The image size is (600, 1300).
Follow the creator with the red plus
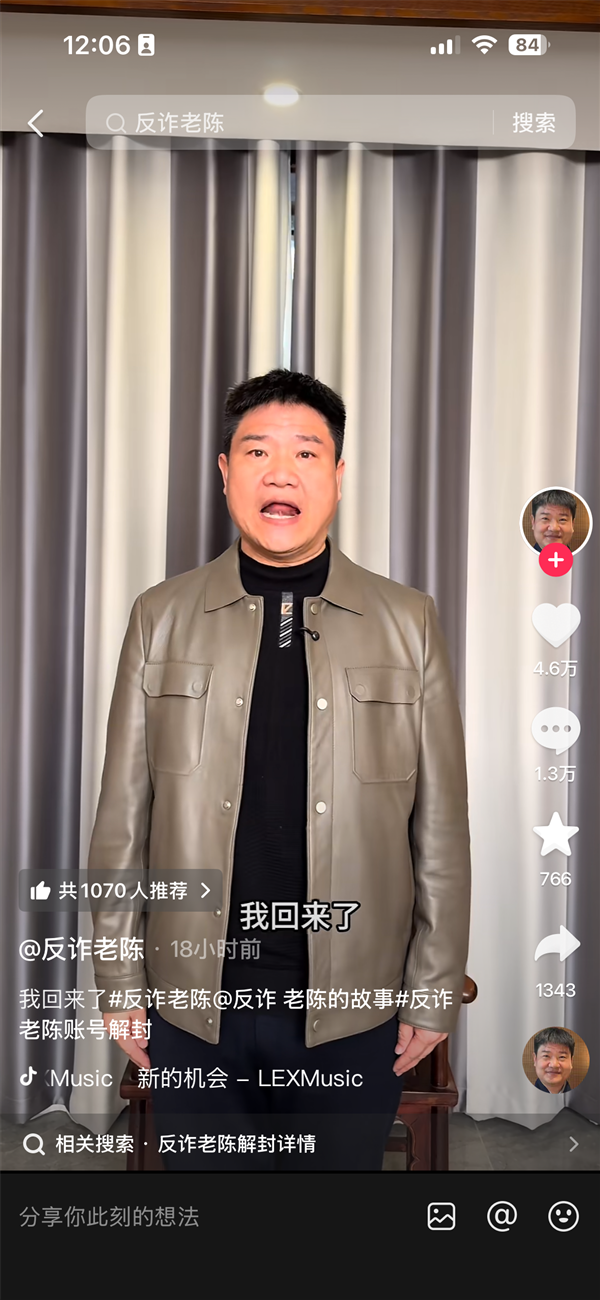tap(555, 561)
